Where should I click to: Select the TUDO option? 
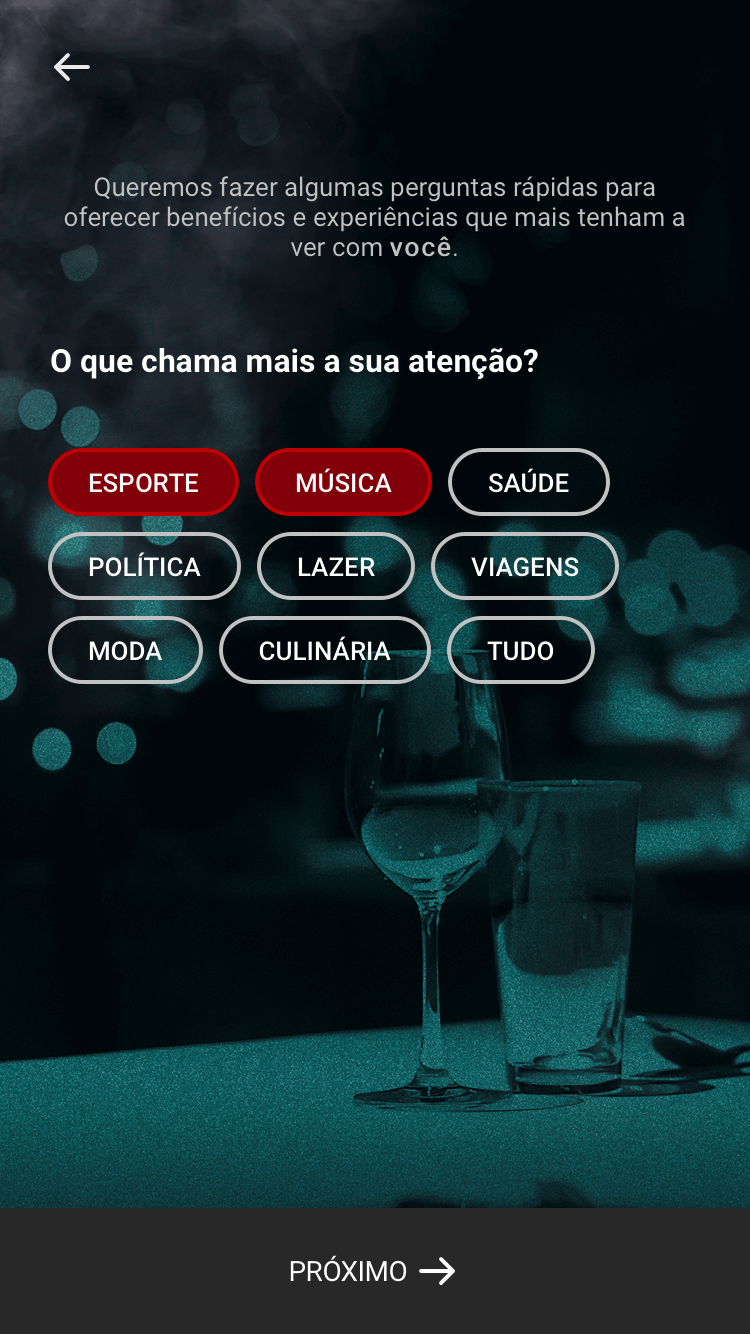pos(520,650)
